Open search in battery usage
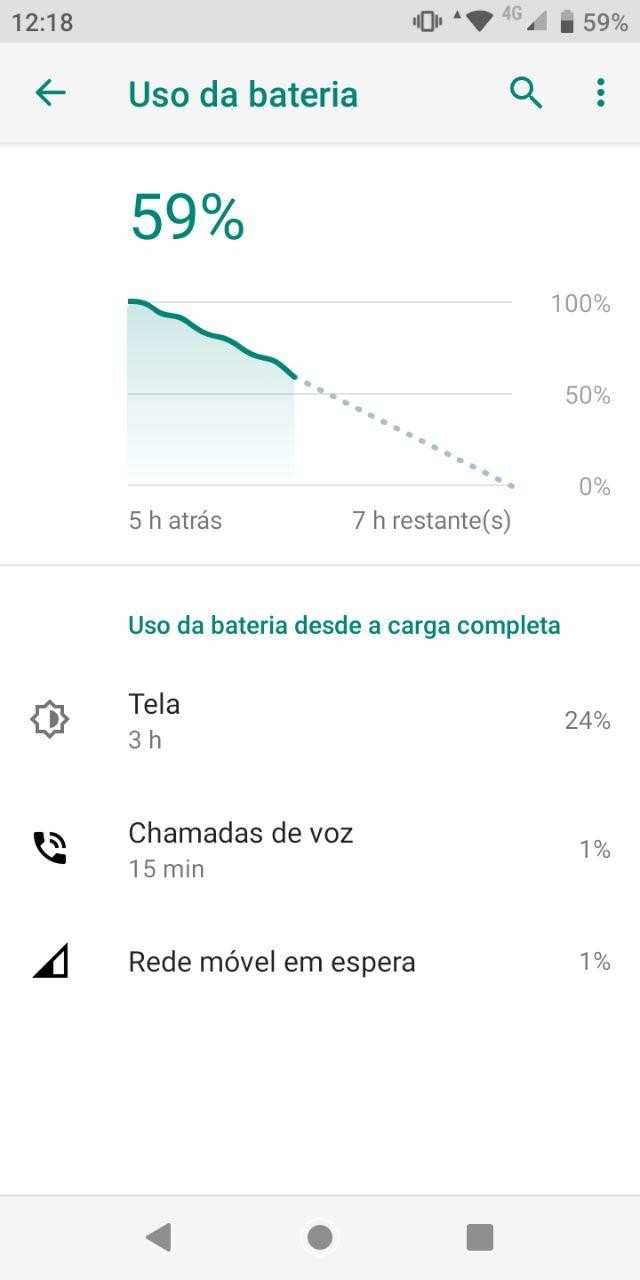Screen dimensions: 640x1280 click(526, 93)
